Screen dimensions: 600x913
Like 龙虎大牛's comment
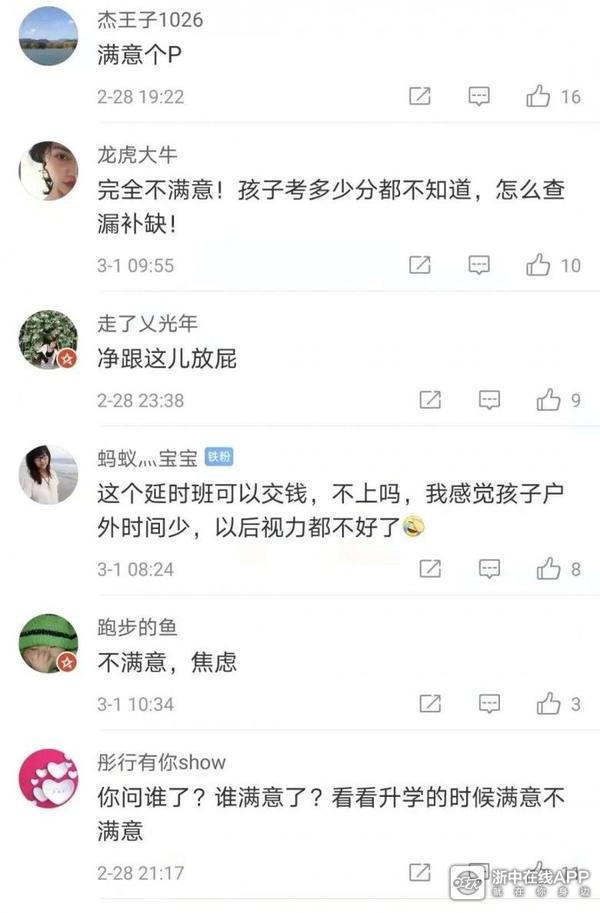pos(539,265)
